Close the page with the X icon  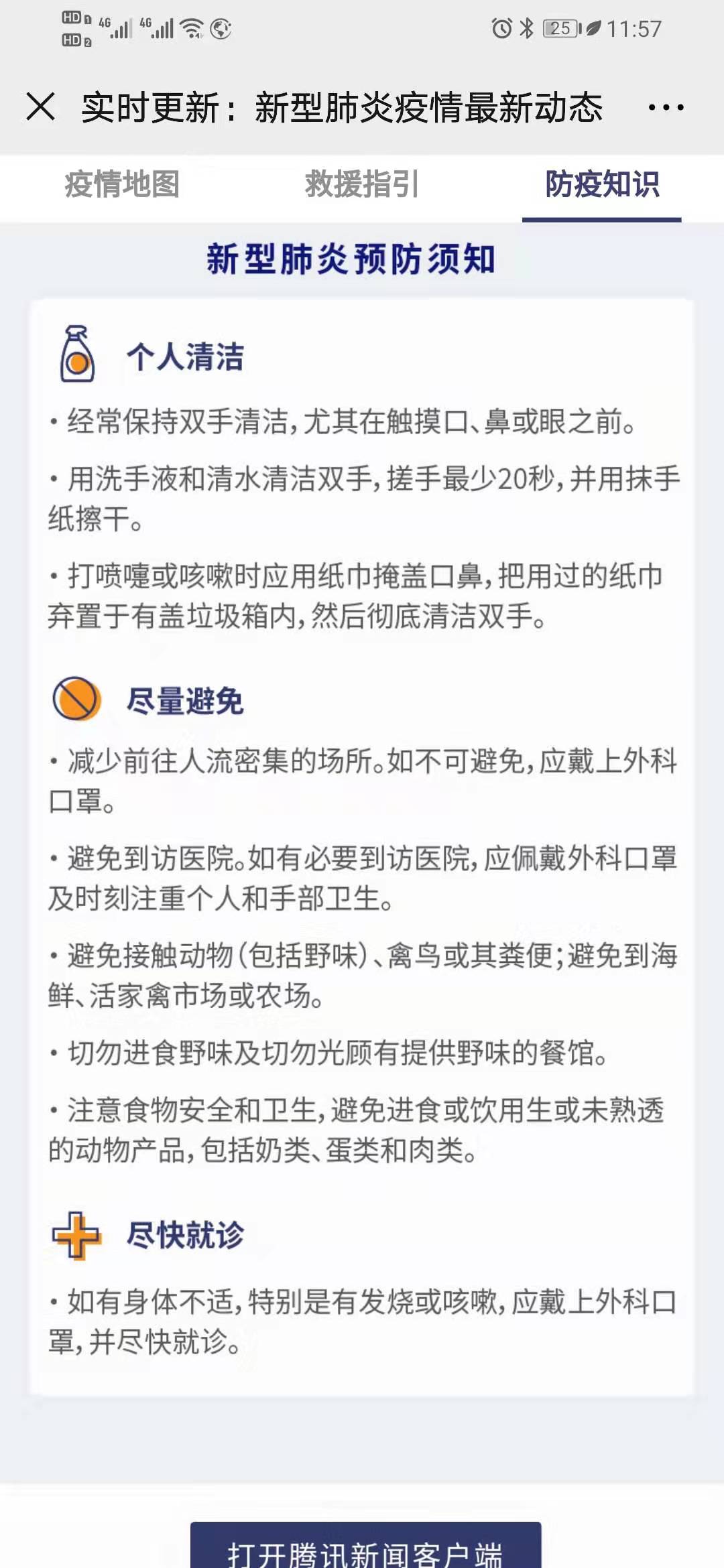(40, 107)
